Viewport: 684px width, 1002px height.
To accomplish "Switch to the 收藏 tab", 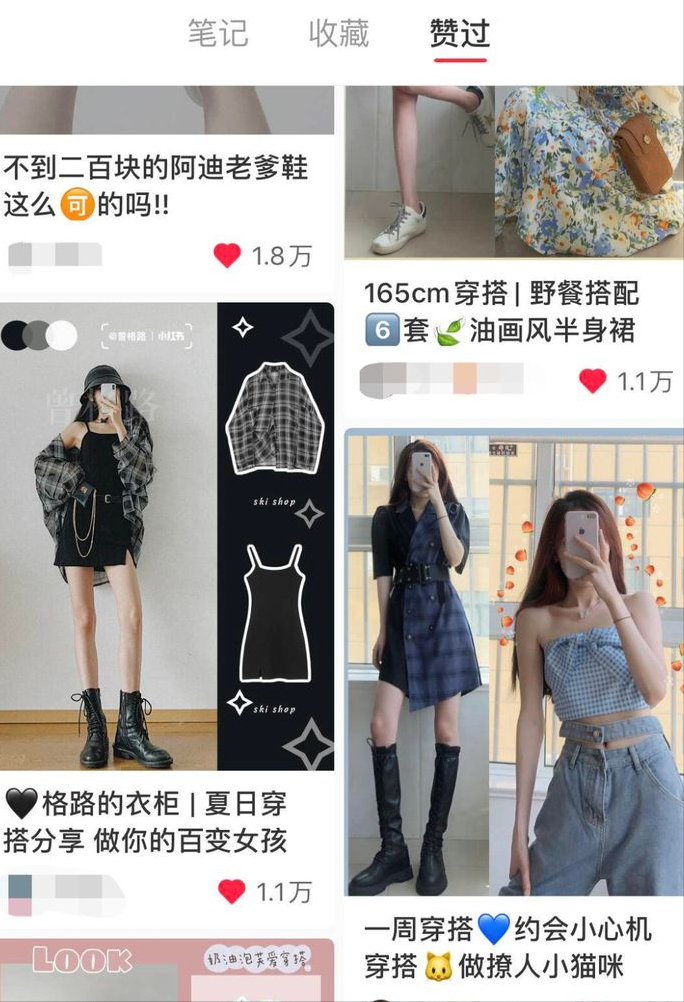I will (x=338, y=34).
